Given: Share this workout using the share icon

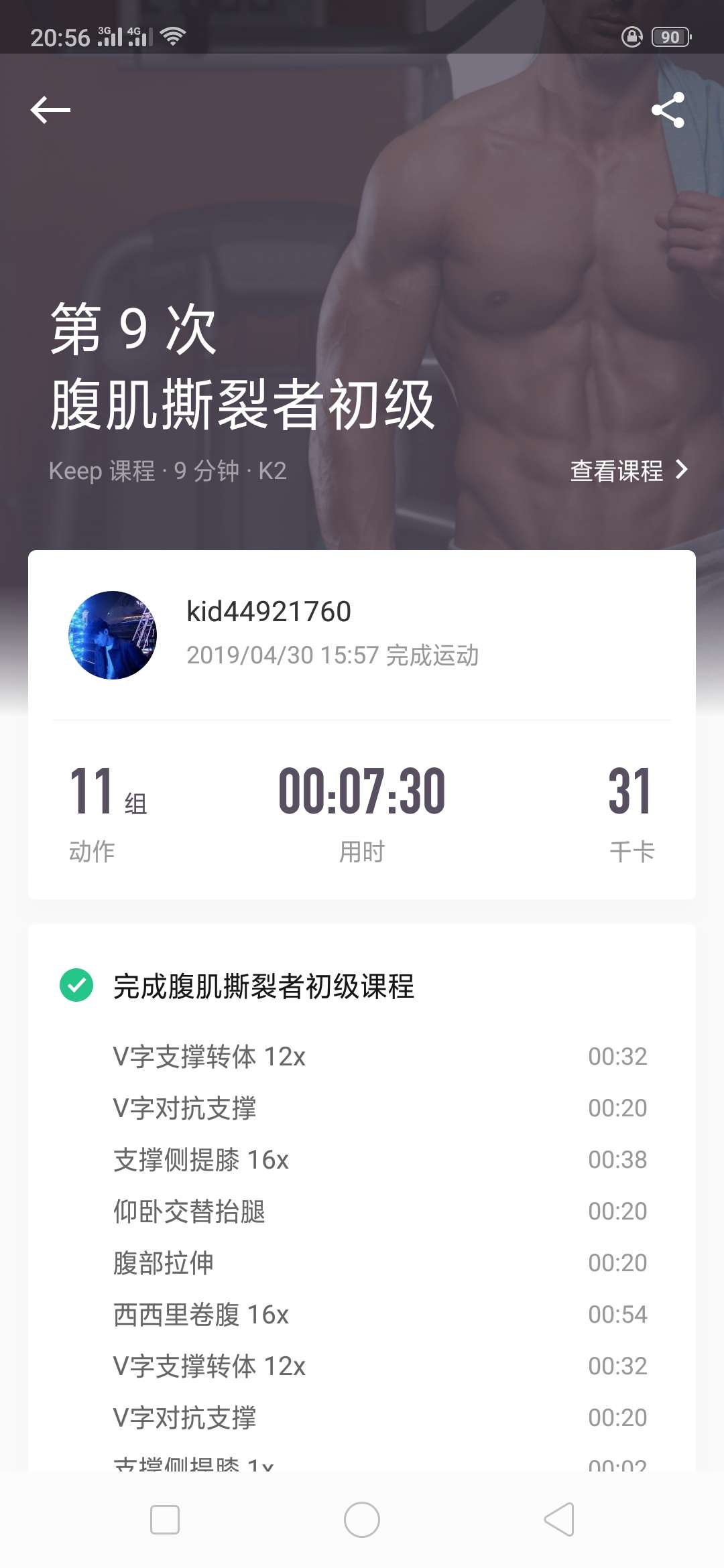Looking at the screenshot, I should click(x=668, y=109).
